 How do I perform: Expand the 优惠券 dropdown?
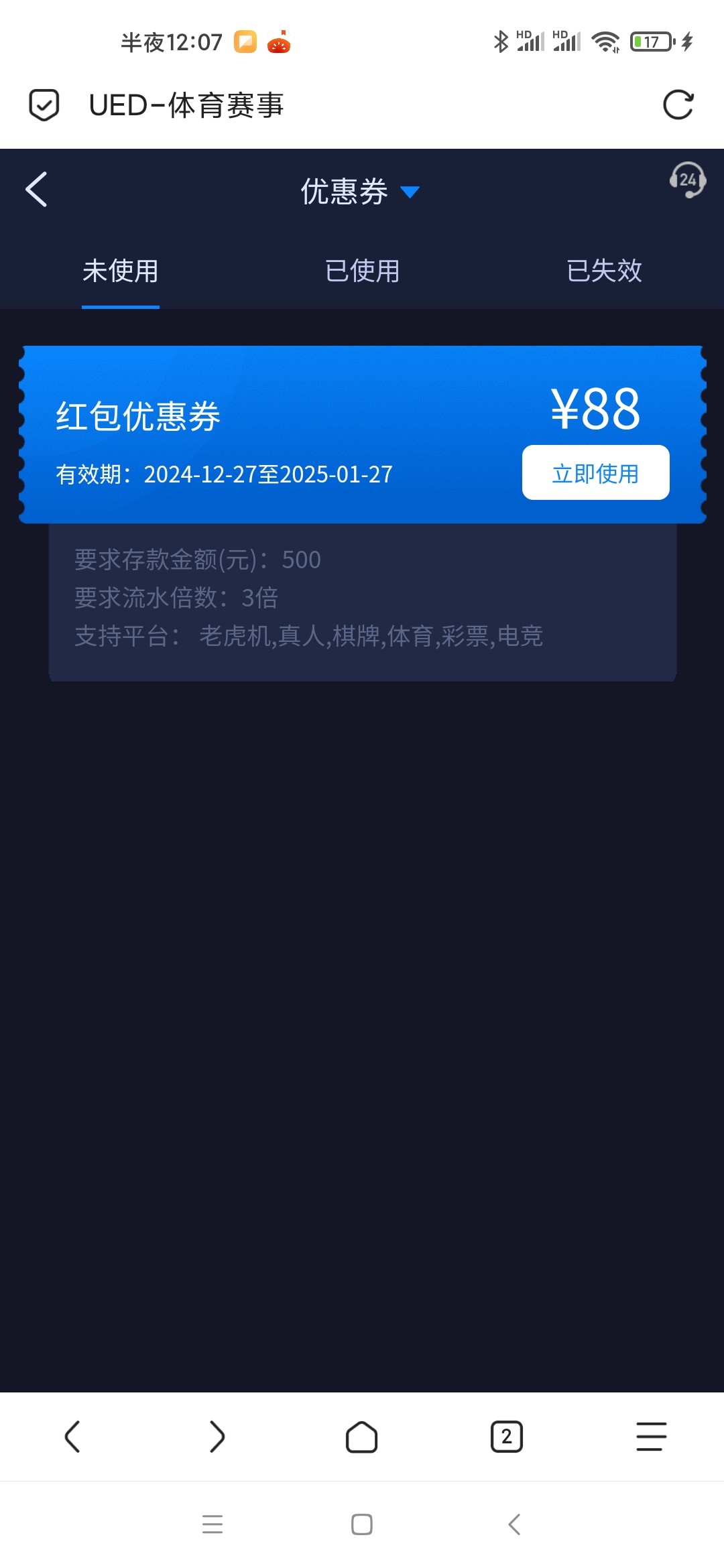pos(360,192)
